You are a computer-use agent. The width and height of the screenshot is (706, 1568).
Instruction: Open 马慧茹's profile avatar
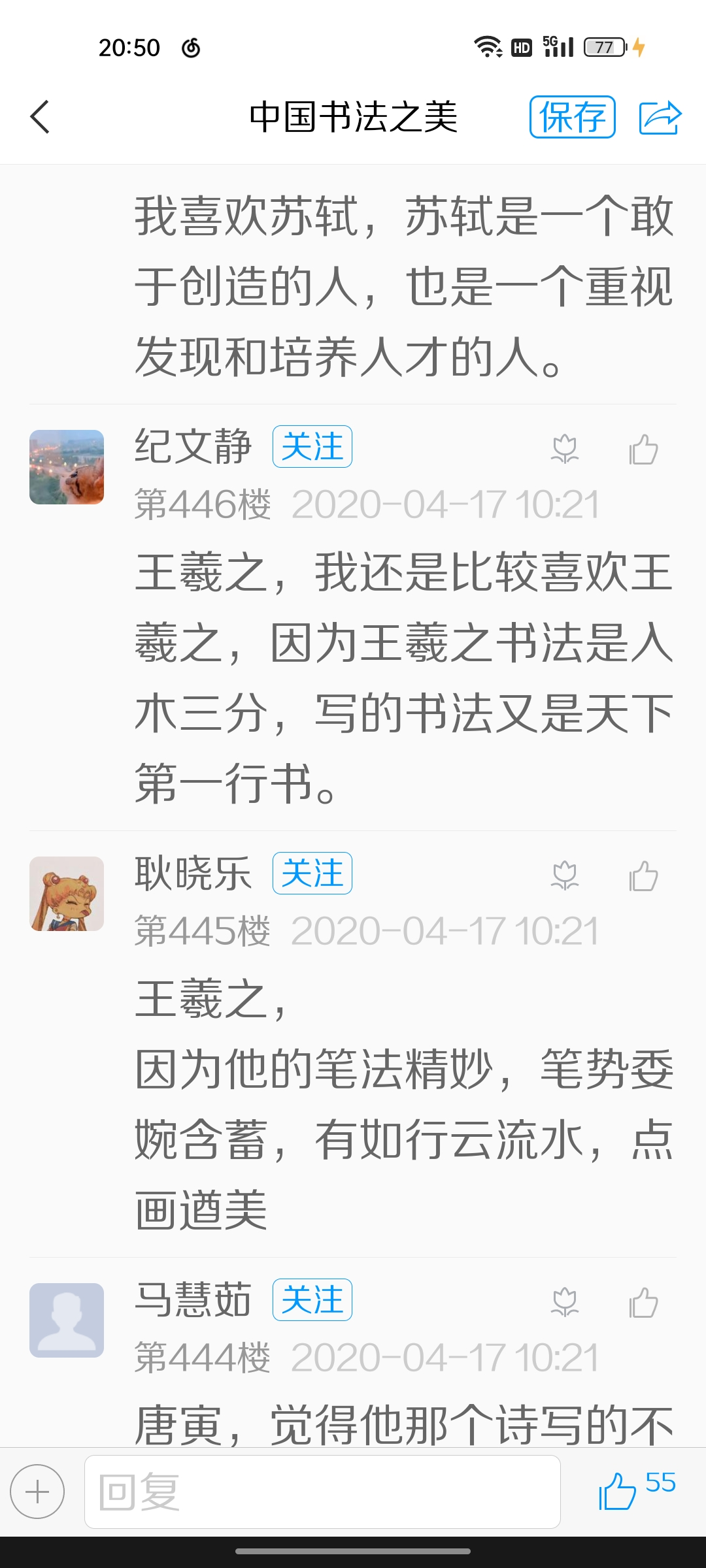[x=67, y=1320]
